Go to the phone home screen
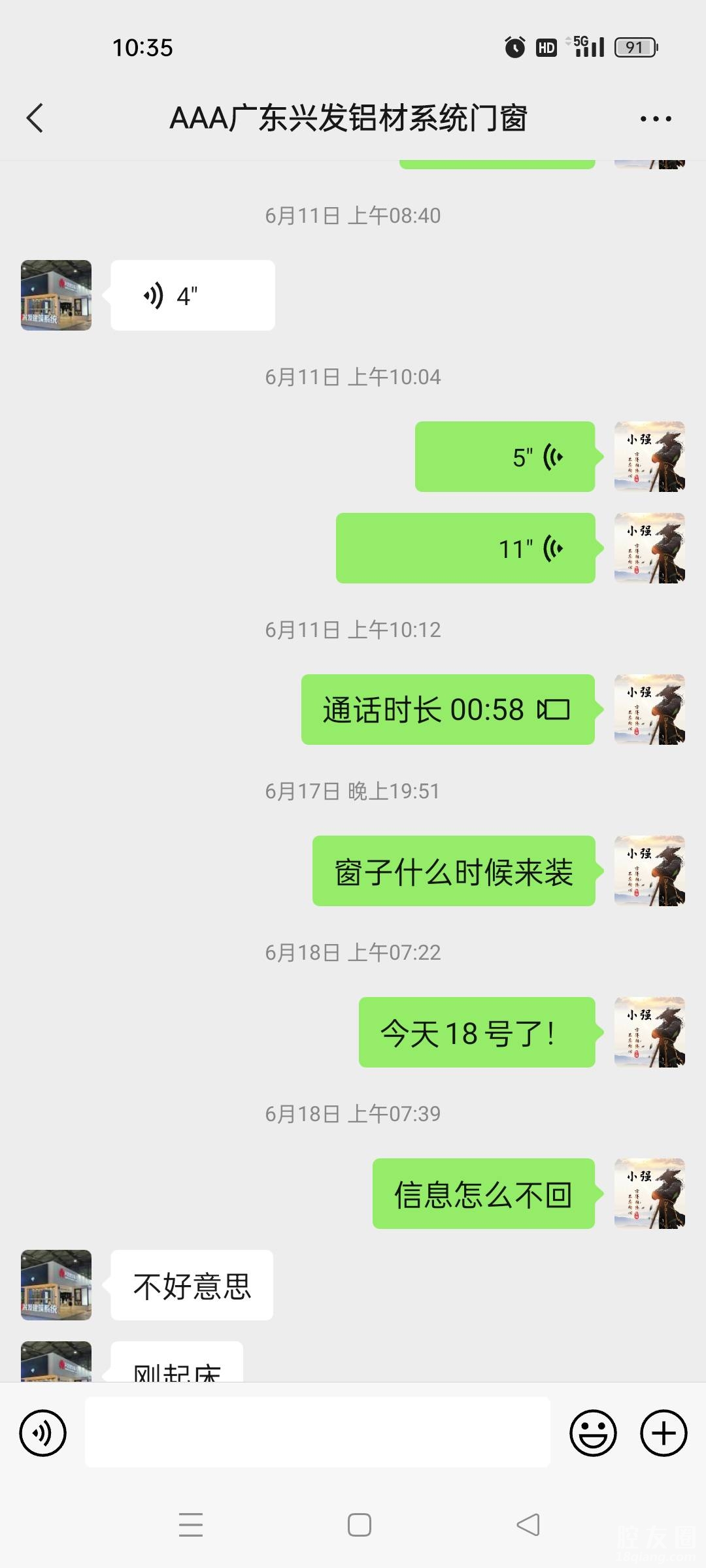The width and height of the screenshot is (706, 1568). click(360, 1525)
